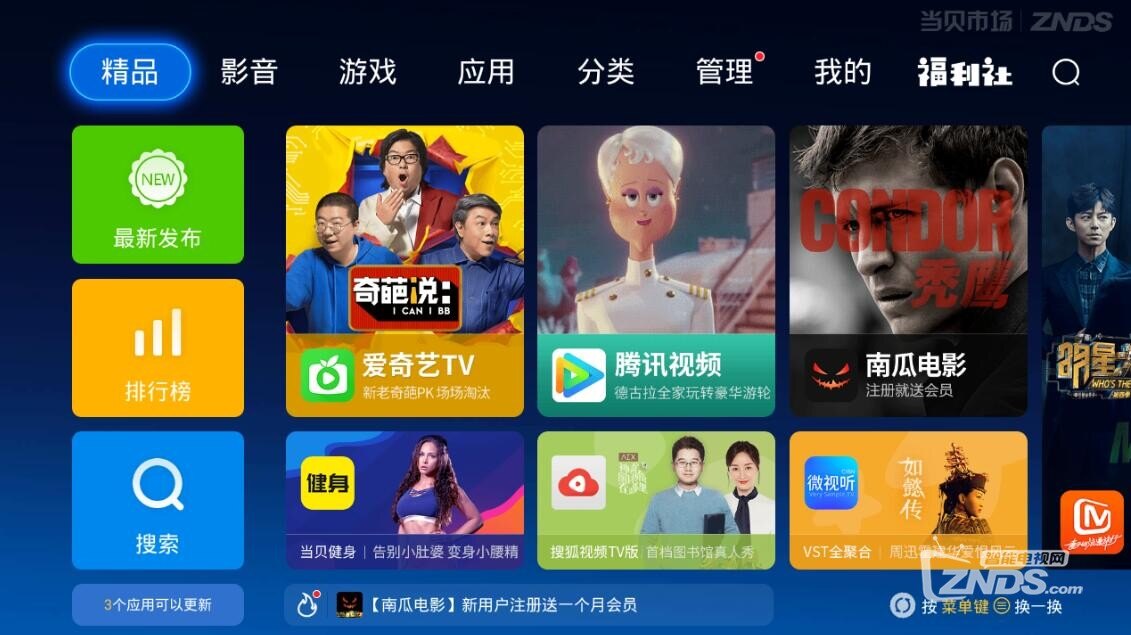Open the 南瓜电影 app card

tap(908, 270)
